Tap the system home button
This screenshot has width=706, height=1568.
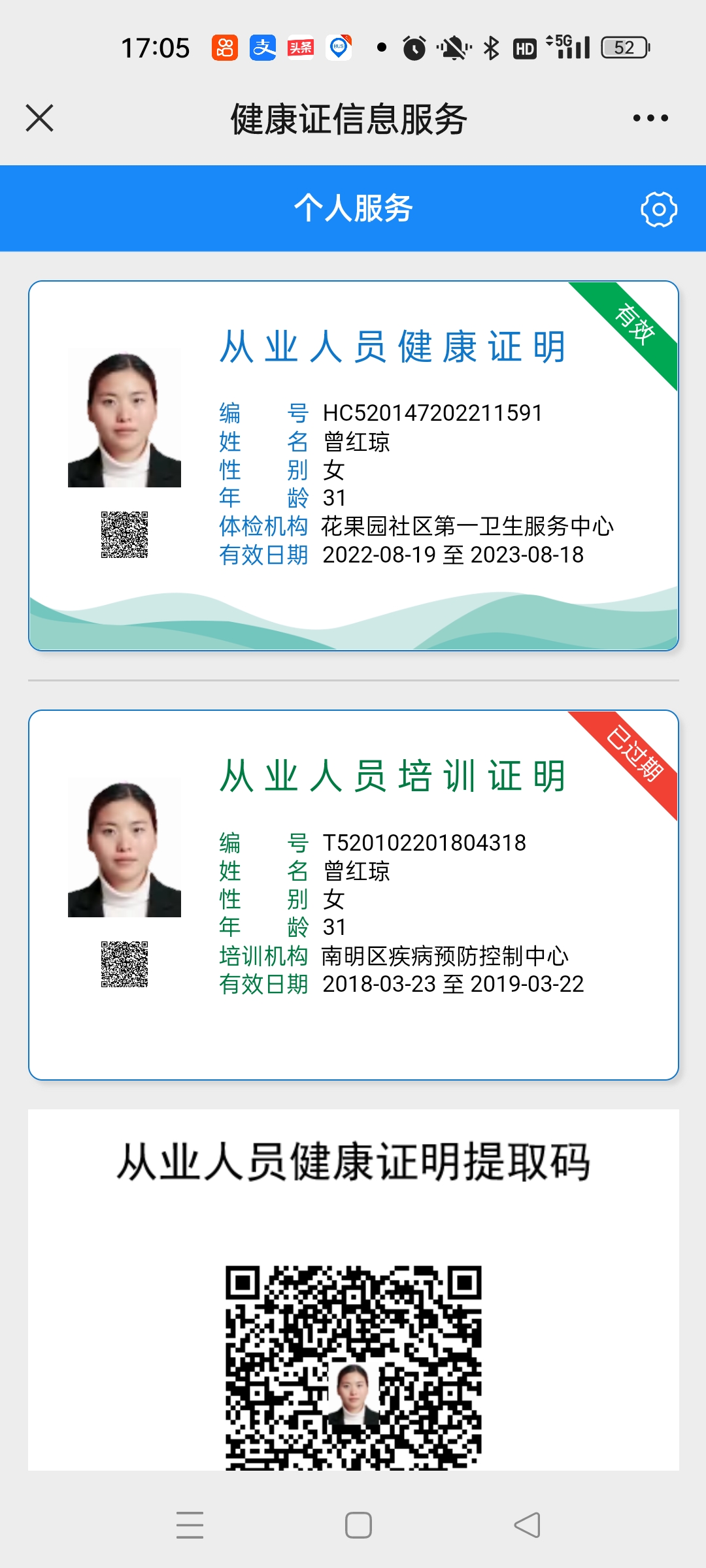[358, 1526]
